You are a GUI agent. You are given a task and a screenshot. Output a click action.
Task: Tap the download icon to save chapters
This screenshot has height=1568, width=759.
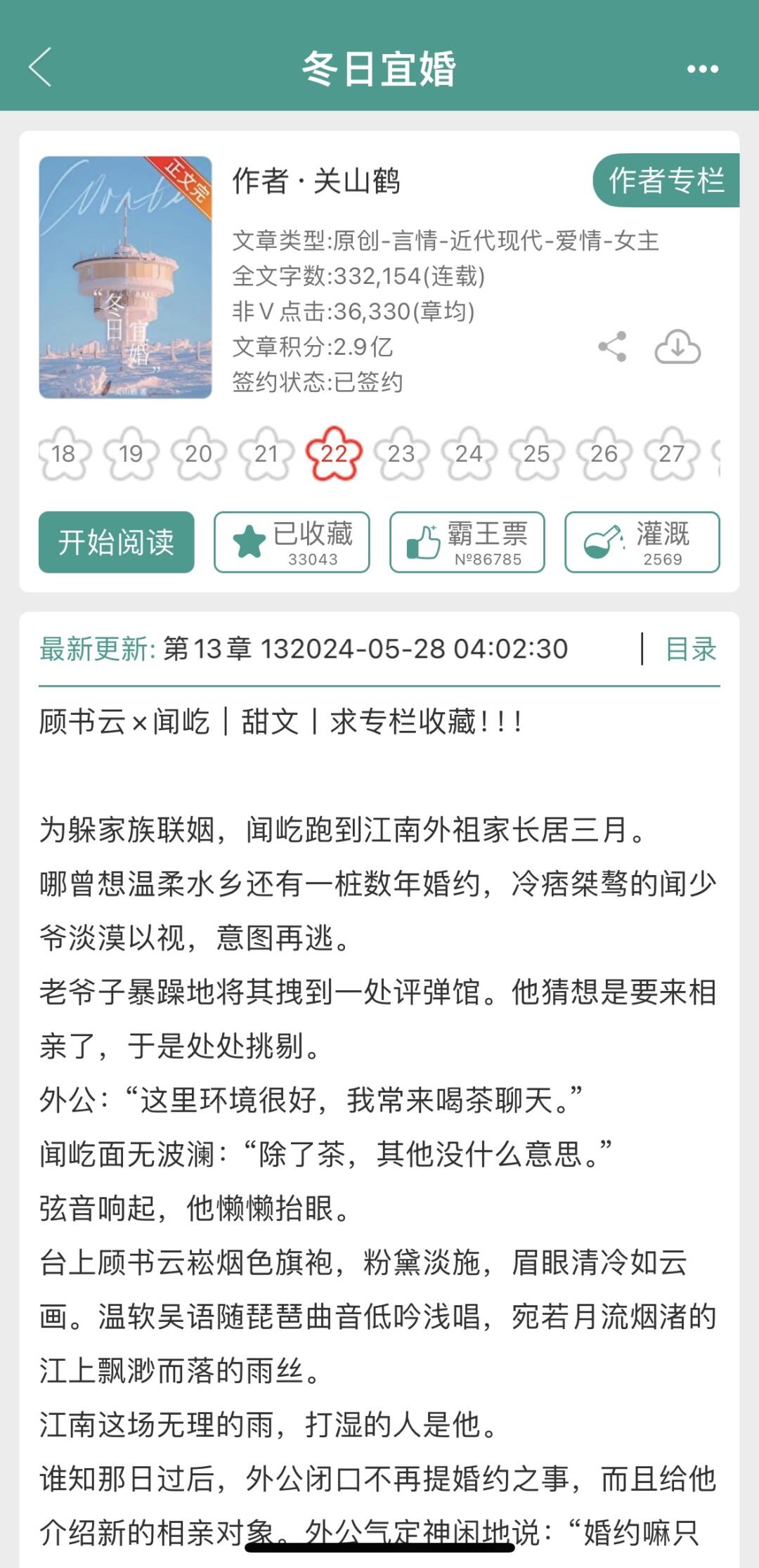coord(677,346)
